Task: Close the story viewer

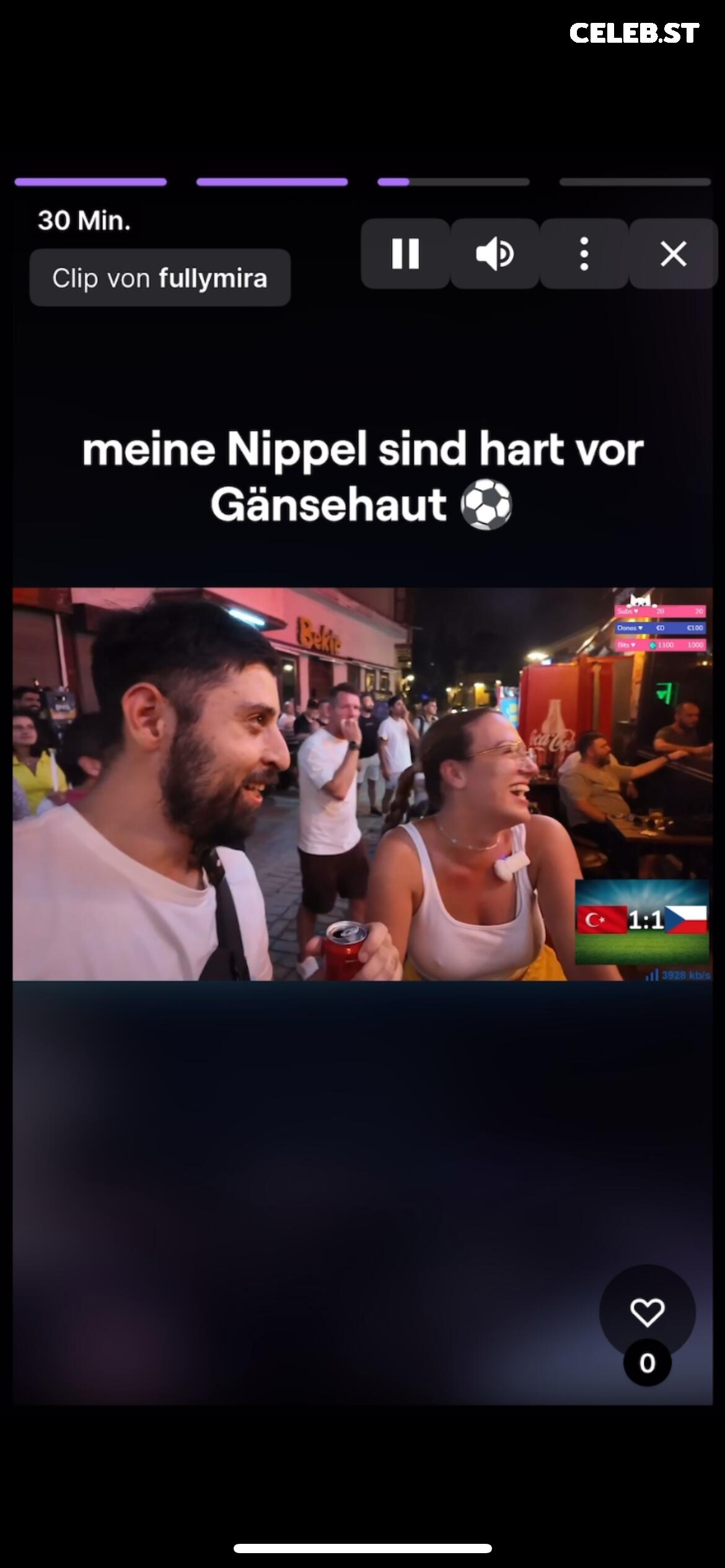Action: pyautogui.click(x=673, y=253)
